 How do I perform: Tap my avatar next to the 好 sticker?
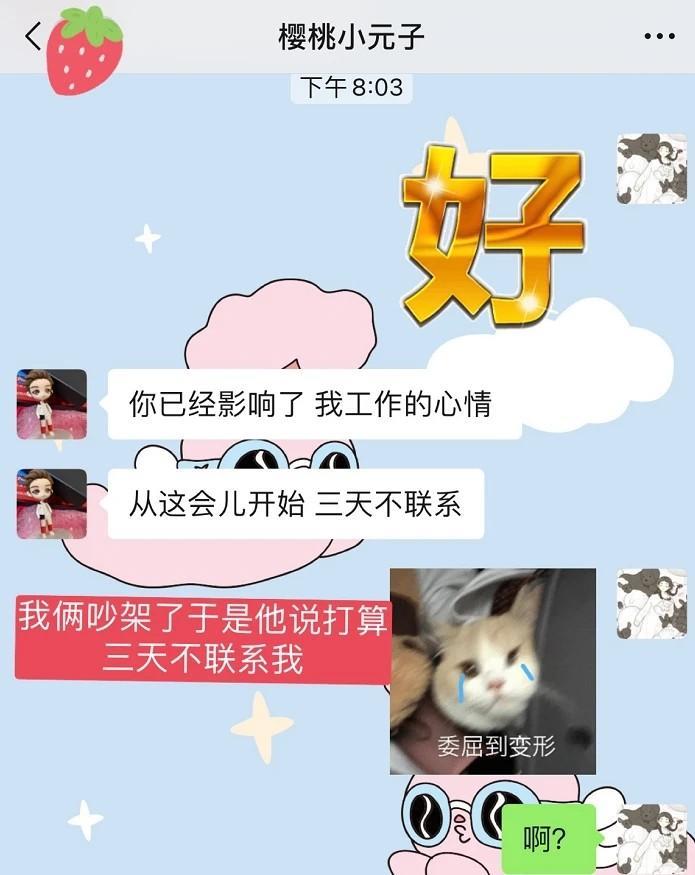click(x=651, y=169)
